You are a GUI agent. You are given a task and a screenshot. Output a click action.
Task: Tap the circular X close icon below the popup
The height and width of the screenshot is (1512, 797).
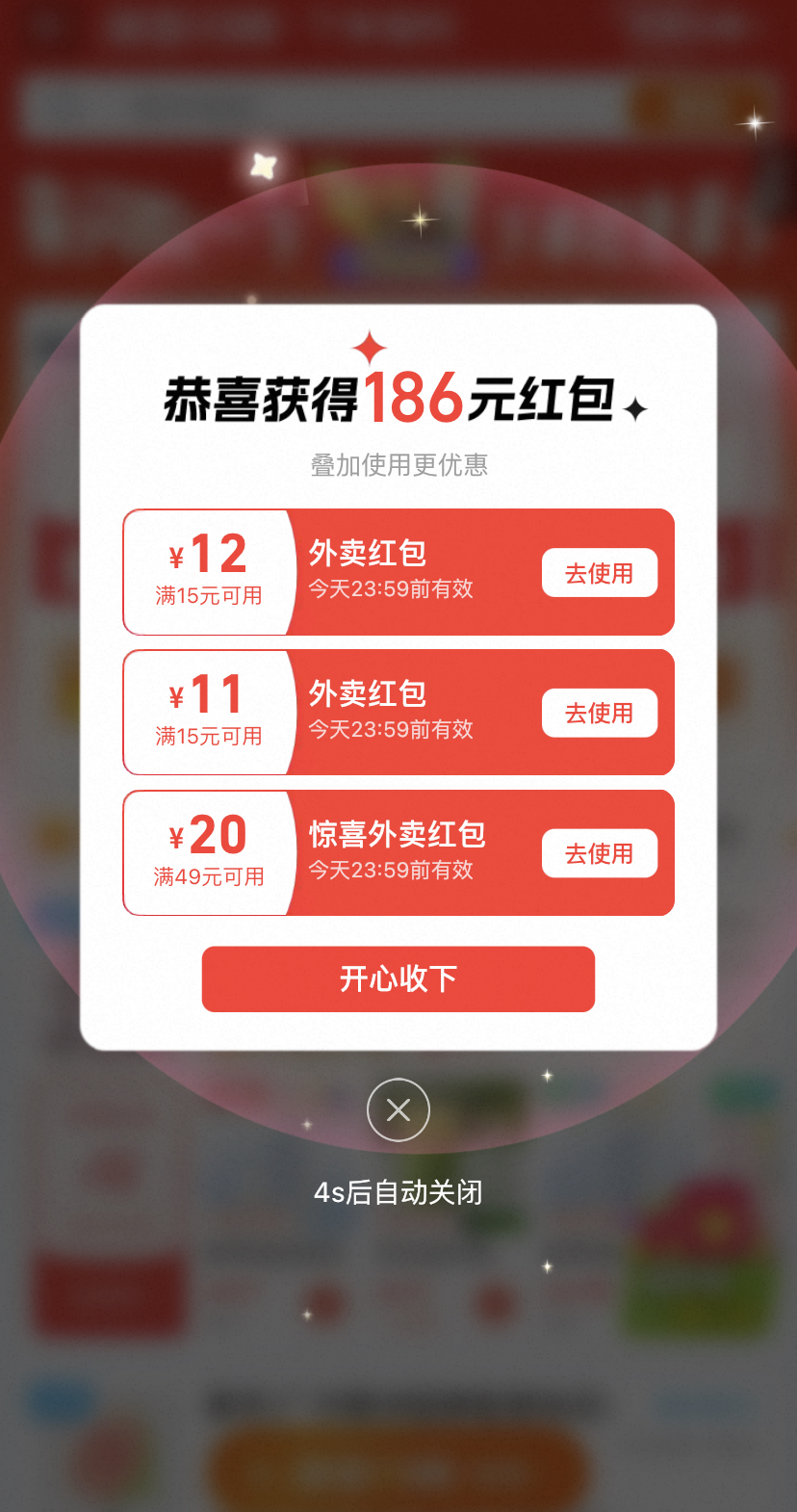pos(398,1109)
